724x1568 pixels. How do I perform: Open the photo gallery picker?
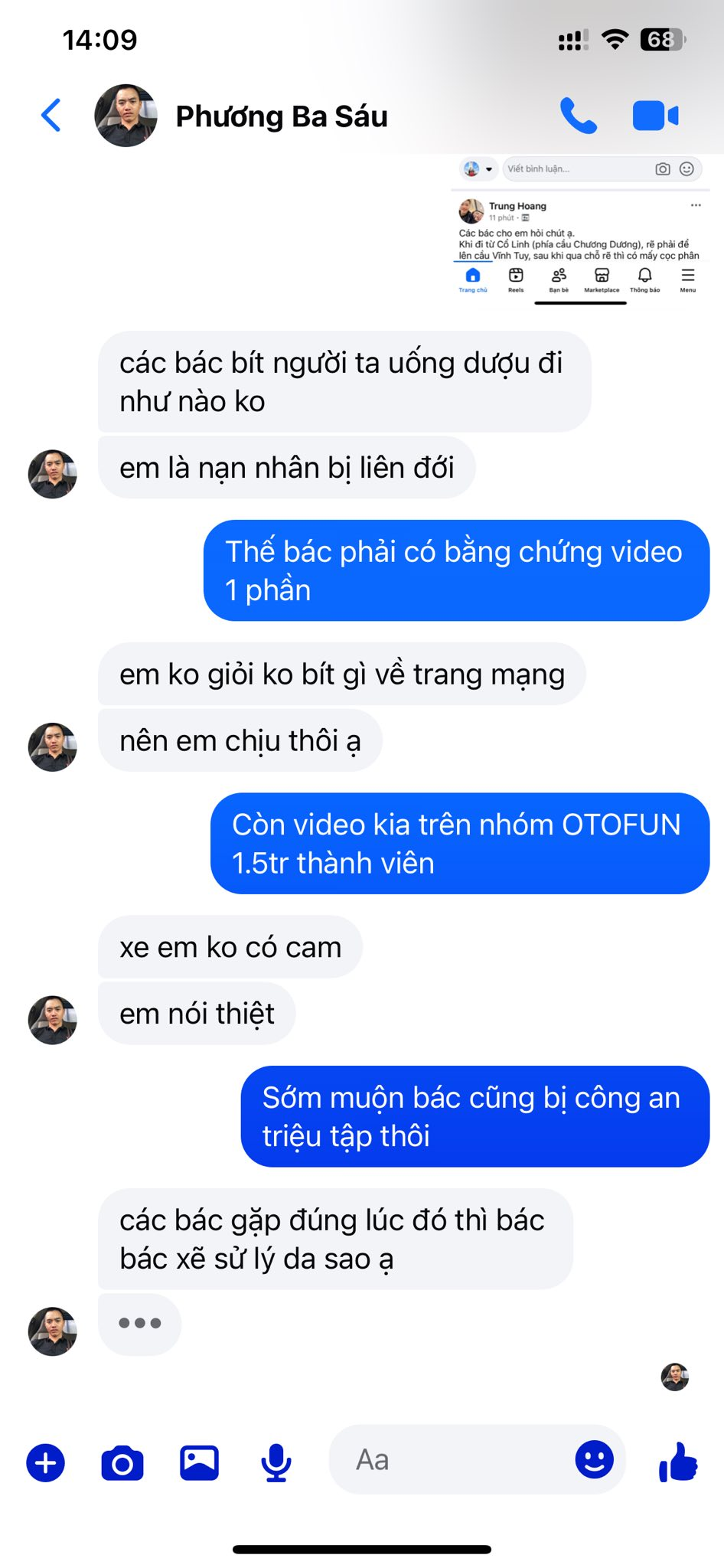click(199, 1462)
